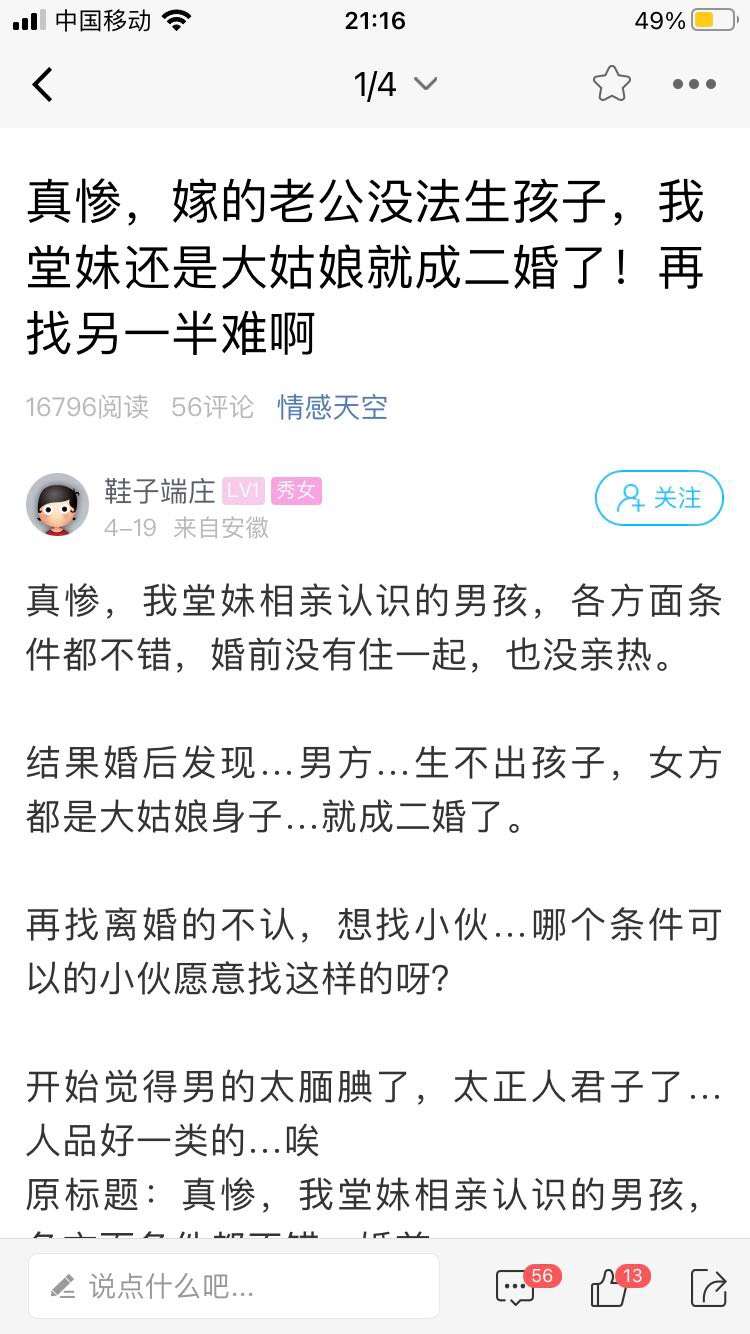Follow the author with 关注 button
750x1334 pixels.
pyautogui.click(x=659, y=498)
